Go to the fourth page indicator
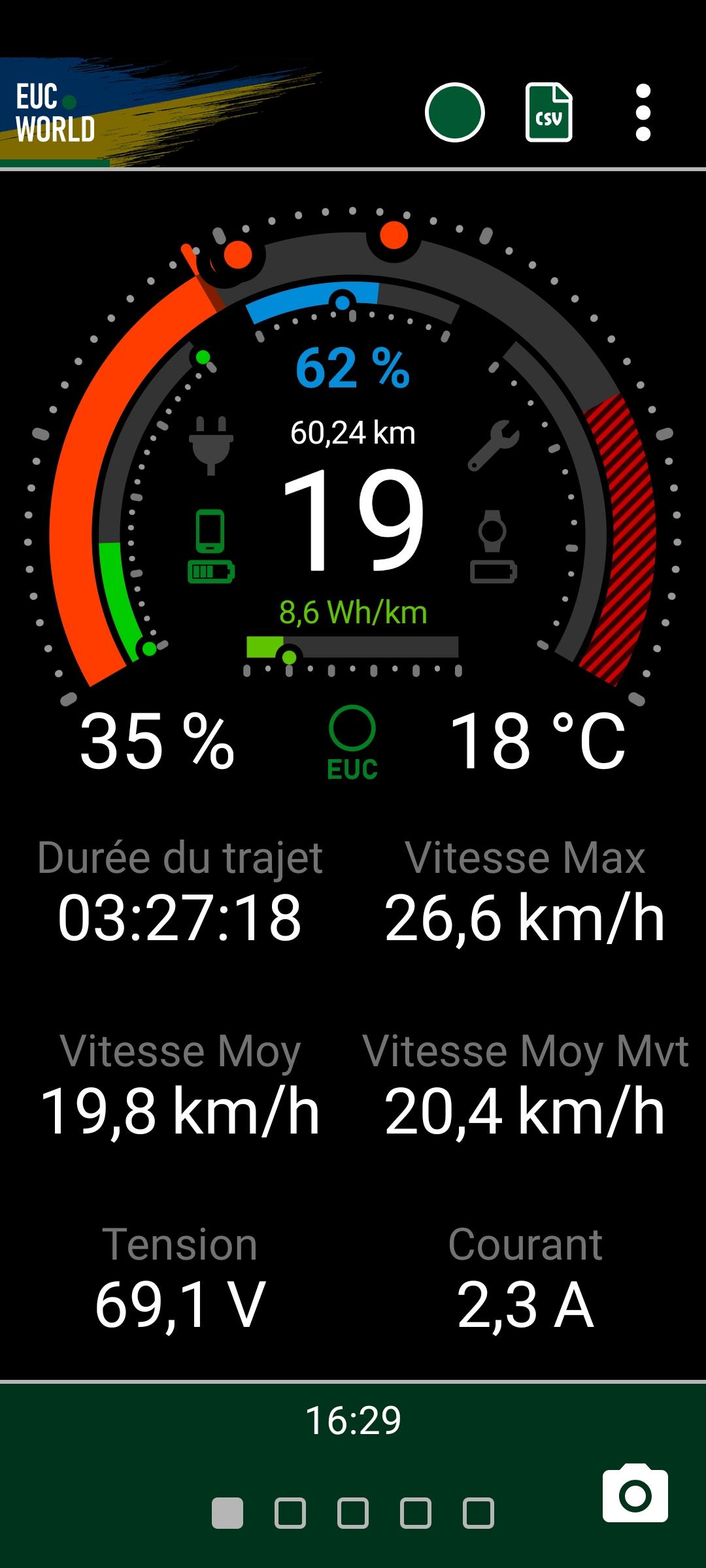Image resolution: width=706 pixels, height=1568 pixels. [x=416, y=1513]
